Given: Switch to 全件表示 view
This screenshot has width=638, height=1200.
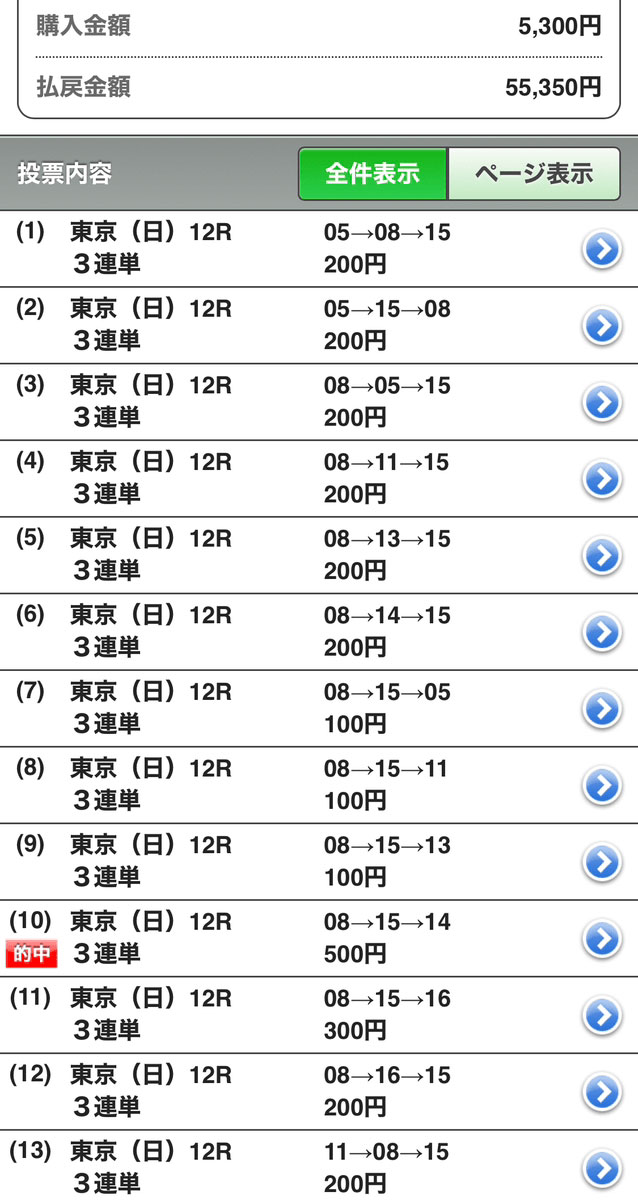Looking at the screenshot, I should pos(372,173).
